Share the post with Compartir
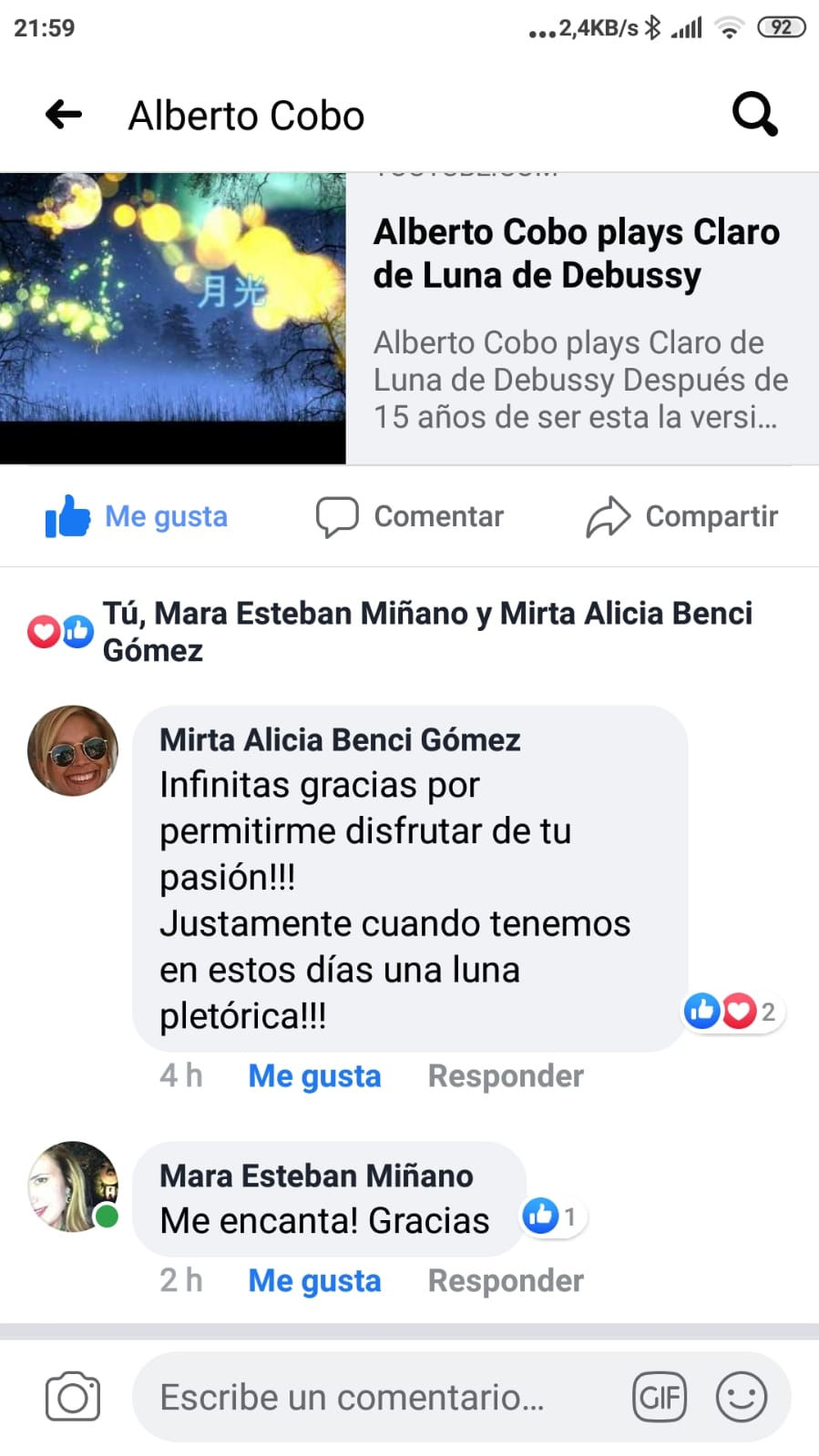Viewport: 819px width, 1456px height. pos(681,516)
